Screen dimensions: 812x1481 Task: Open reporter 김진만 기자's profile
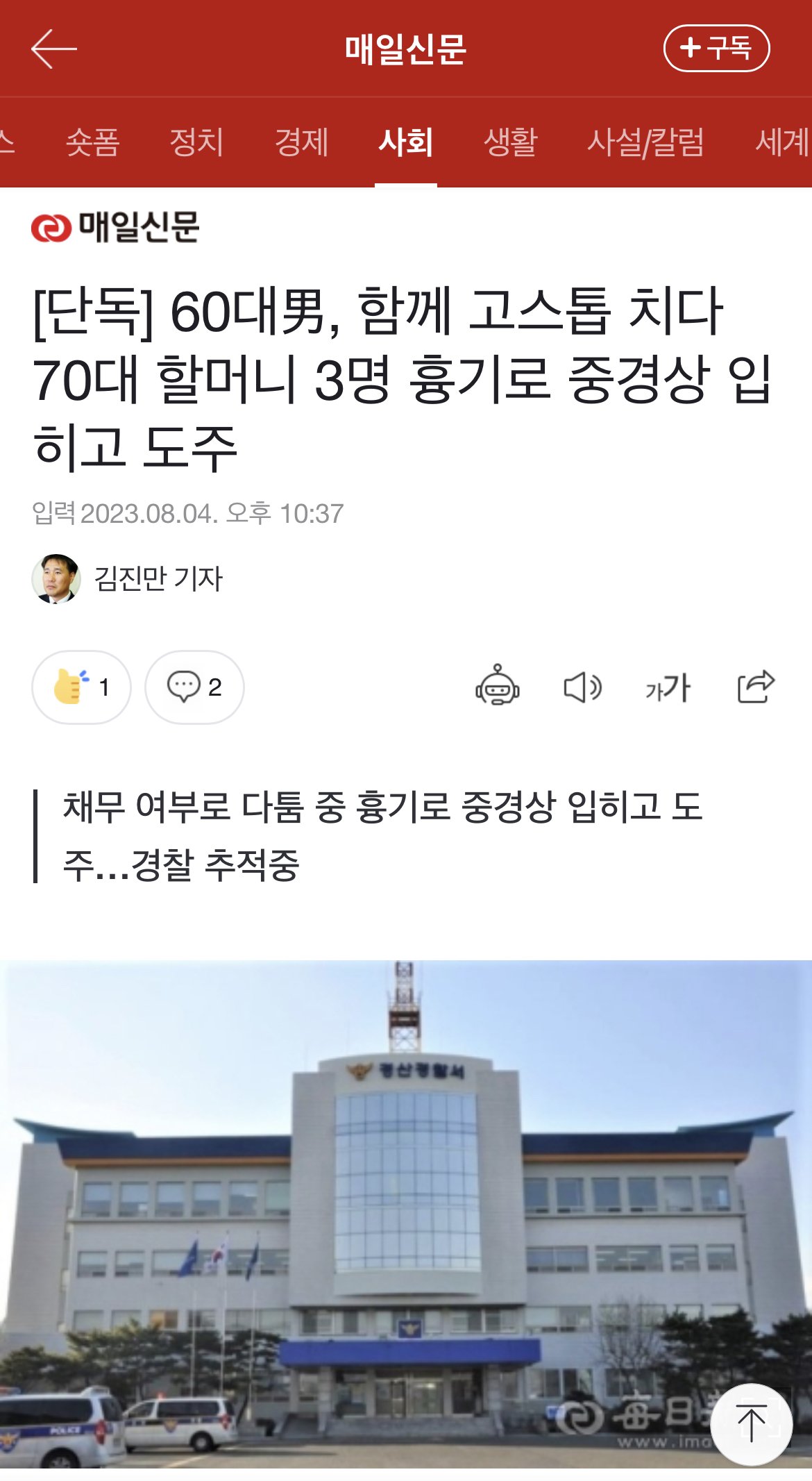coord(128,578)
